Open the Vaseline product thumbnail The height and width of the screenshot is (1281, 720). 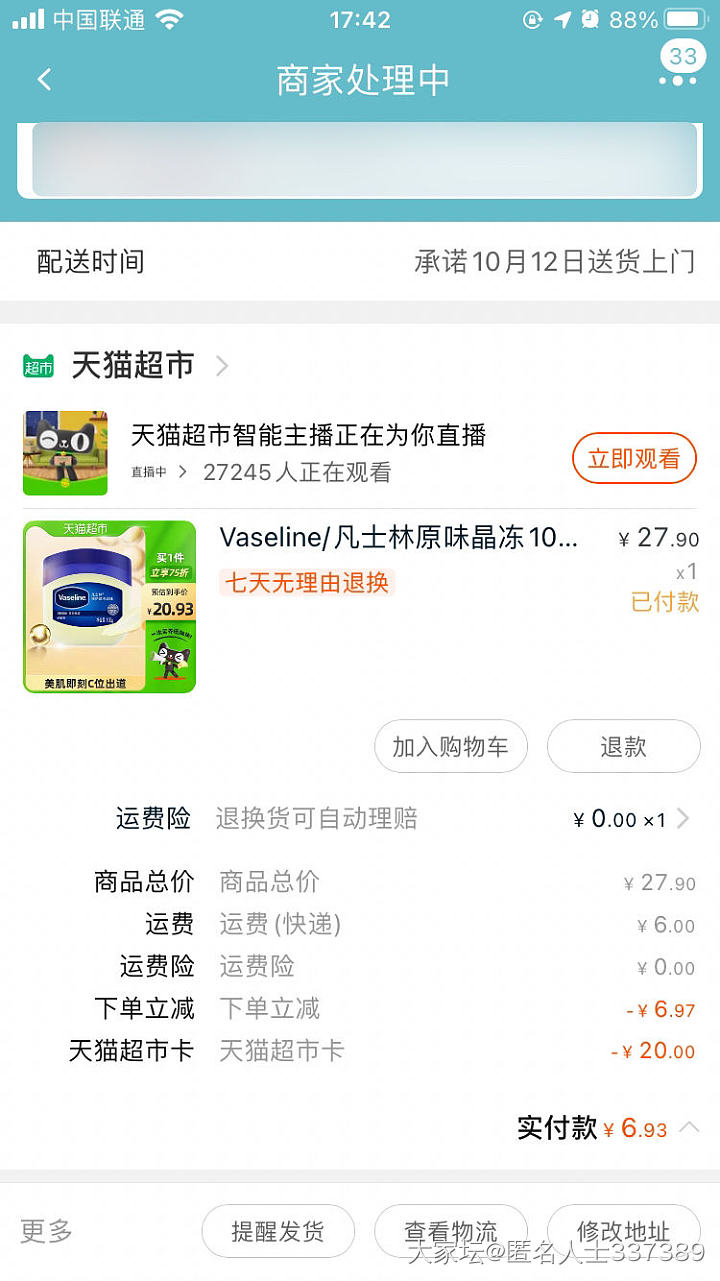click(x=109, y=606)
